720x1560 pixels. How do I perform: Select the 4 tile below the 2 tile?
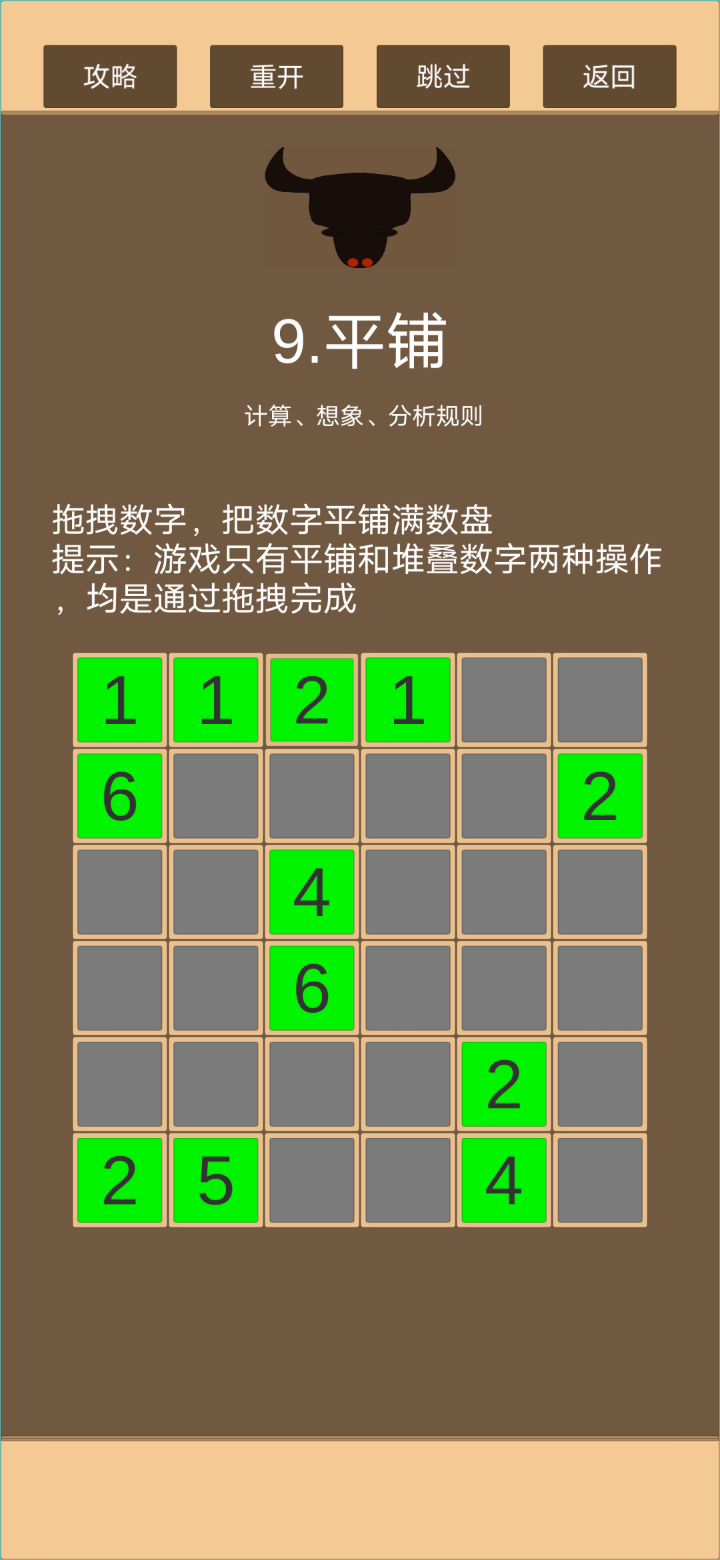pyautogui.click(x=504, y=1180)
